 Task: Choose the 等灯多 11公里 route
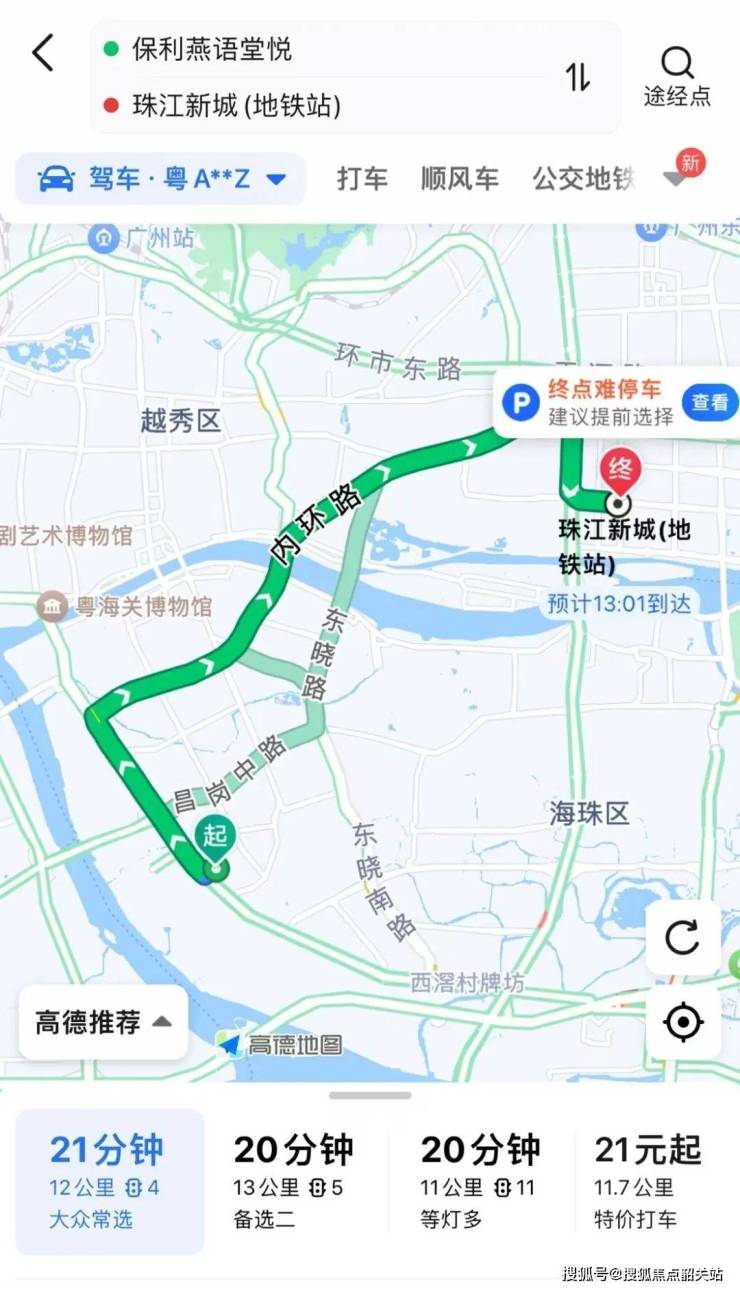click(x=481, y=1181)
